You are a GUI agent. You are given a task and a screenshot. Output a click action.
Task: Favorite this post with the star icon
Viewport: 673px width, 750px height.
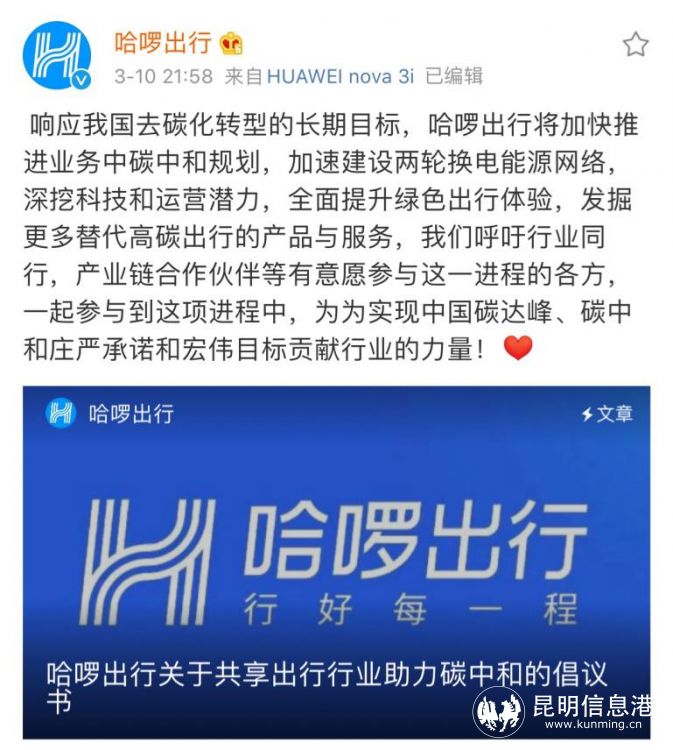tap(635, 44)
